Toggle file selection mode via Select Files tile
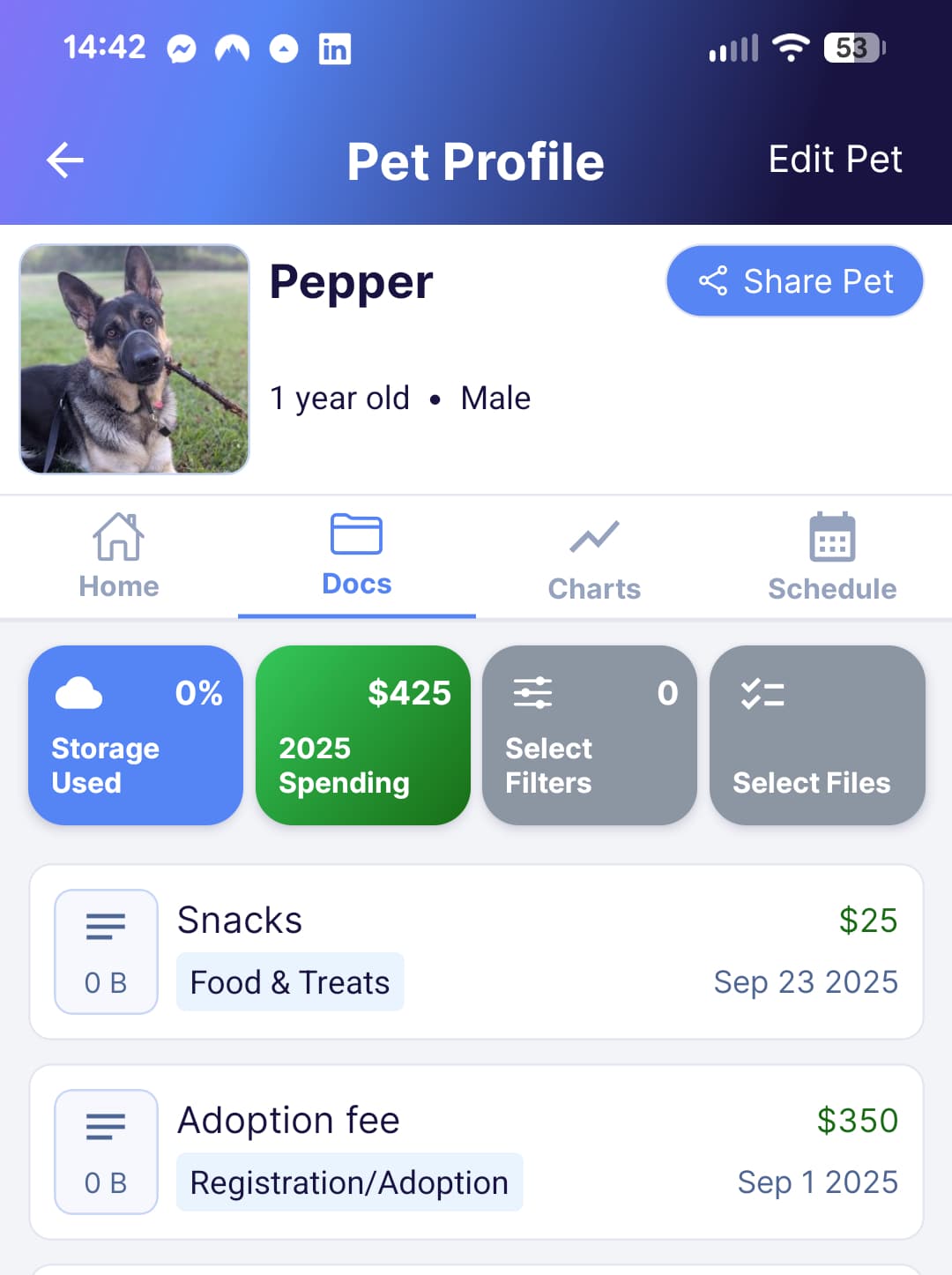 coord(816,735)
